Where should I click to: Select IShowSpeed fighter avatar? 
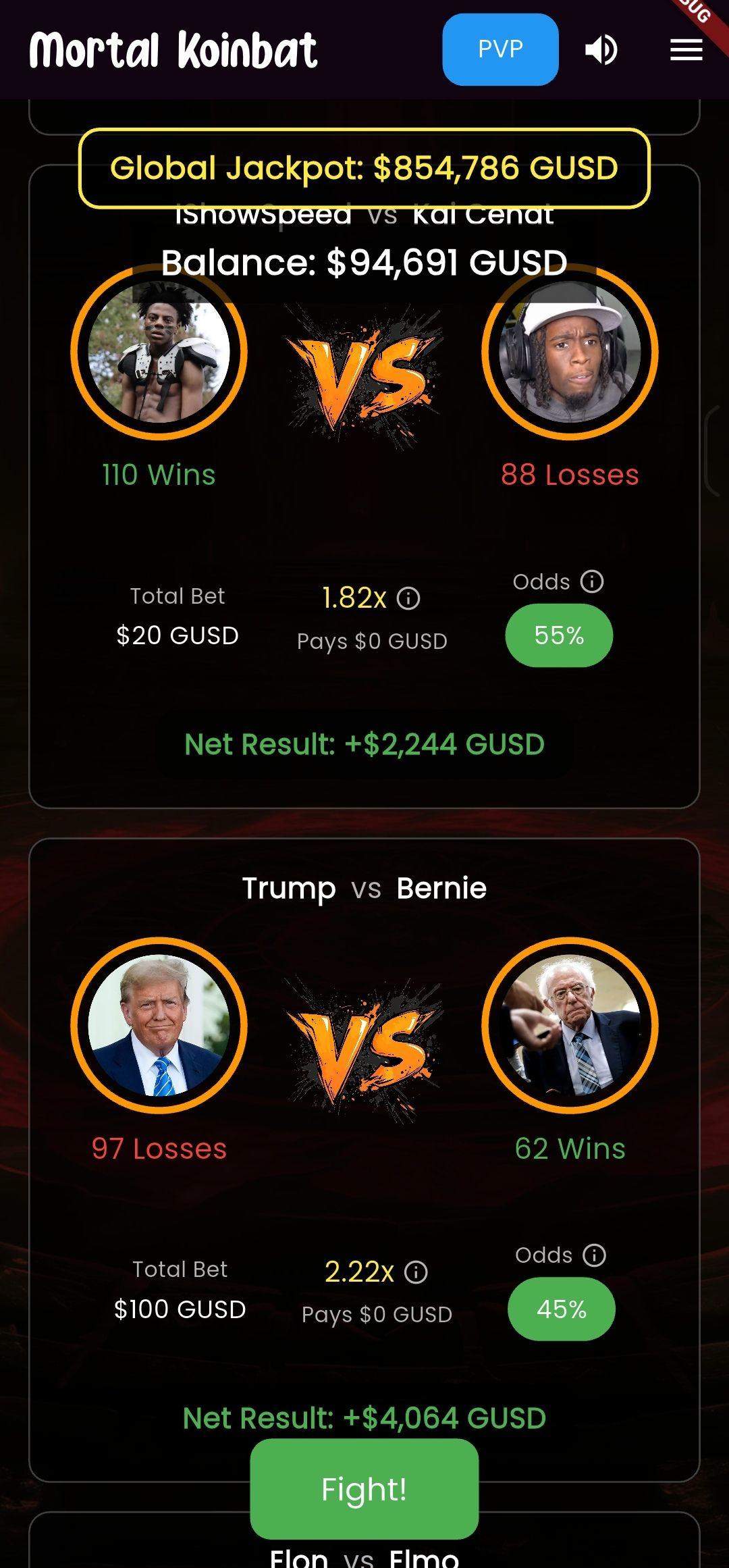[x=159, y=352]
